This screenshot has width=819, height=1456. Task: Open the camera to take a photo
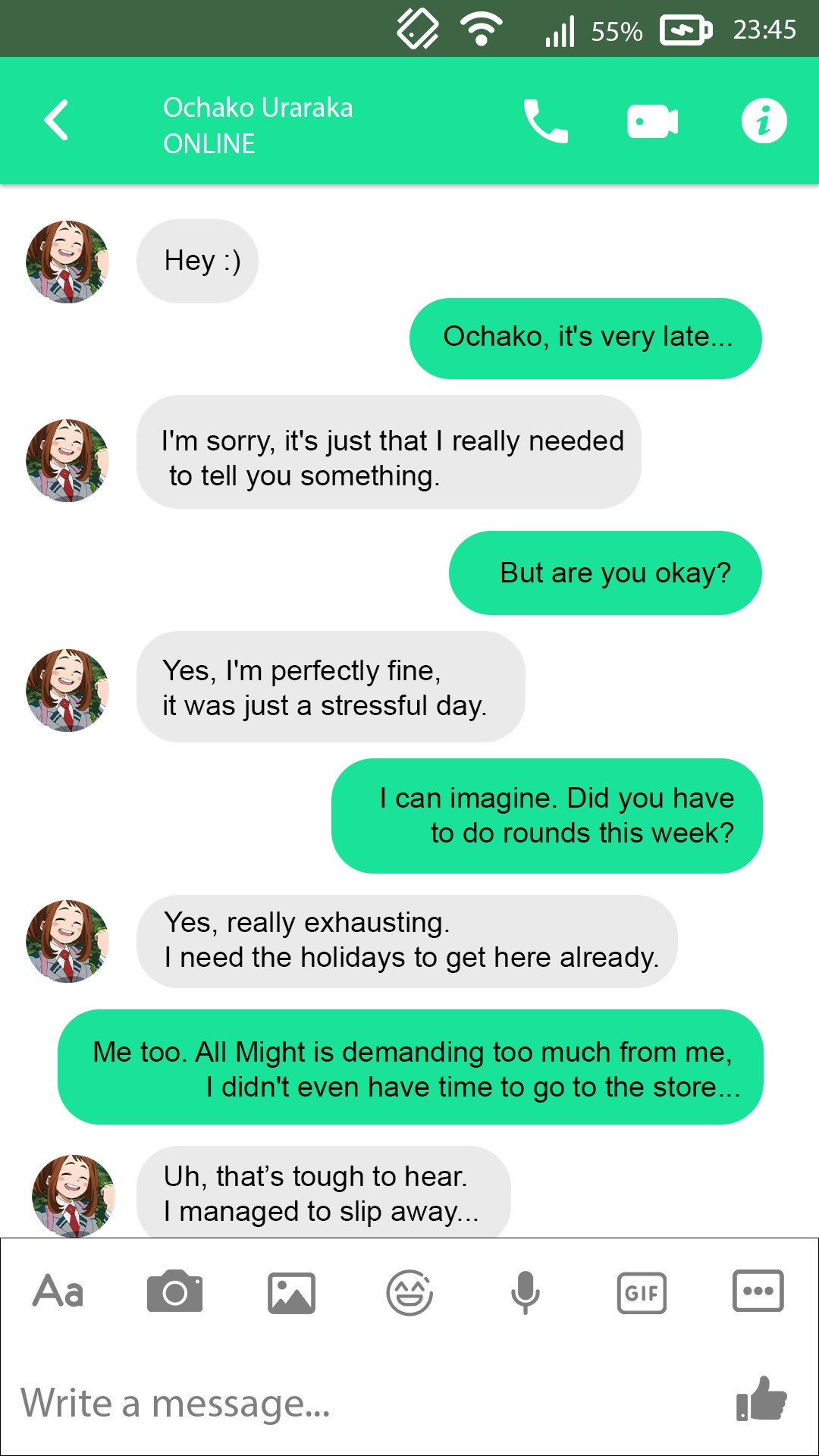pyautogui.click(x=174, y=1291)
